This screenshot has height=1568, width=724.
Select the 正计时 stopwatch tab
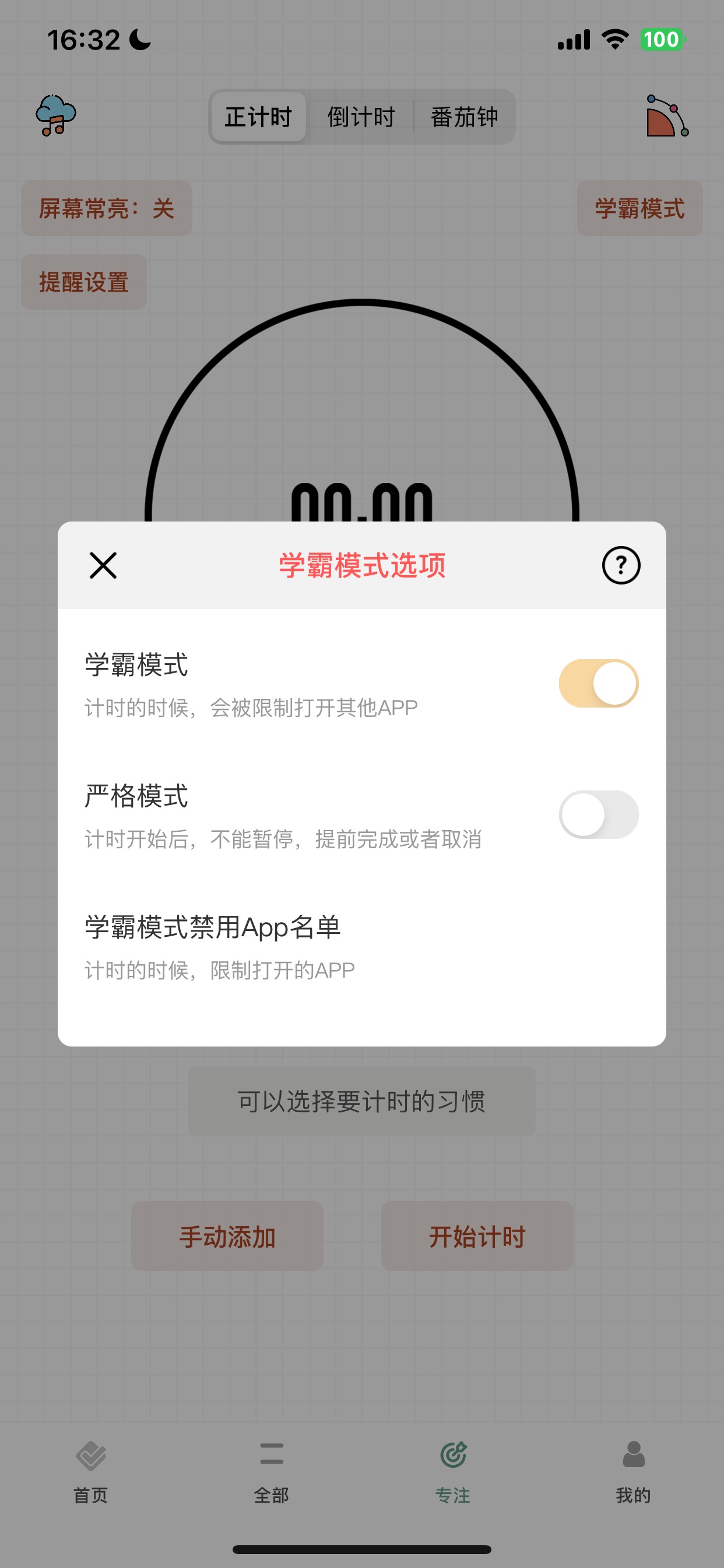[258, 116]
